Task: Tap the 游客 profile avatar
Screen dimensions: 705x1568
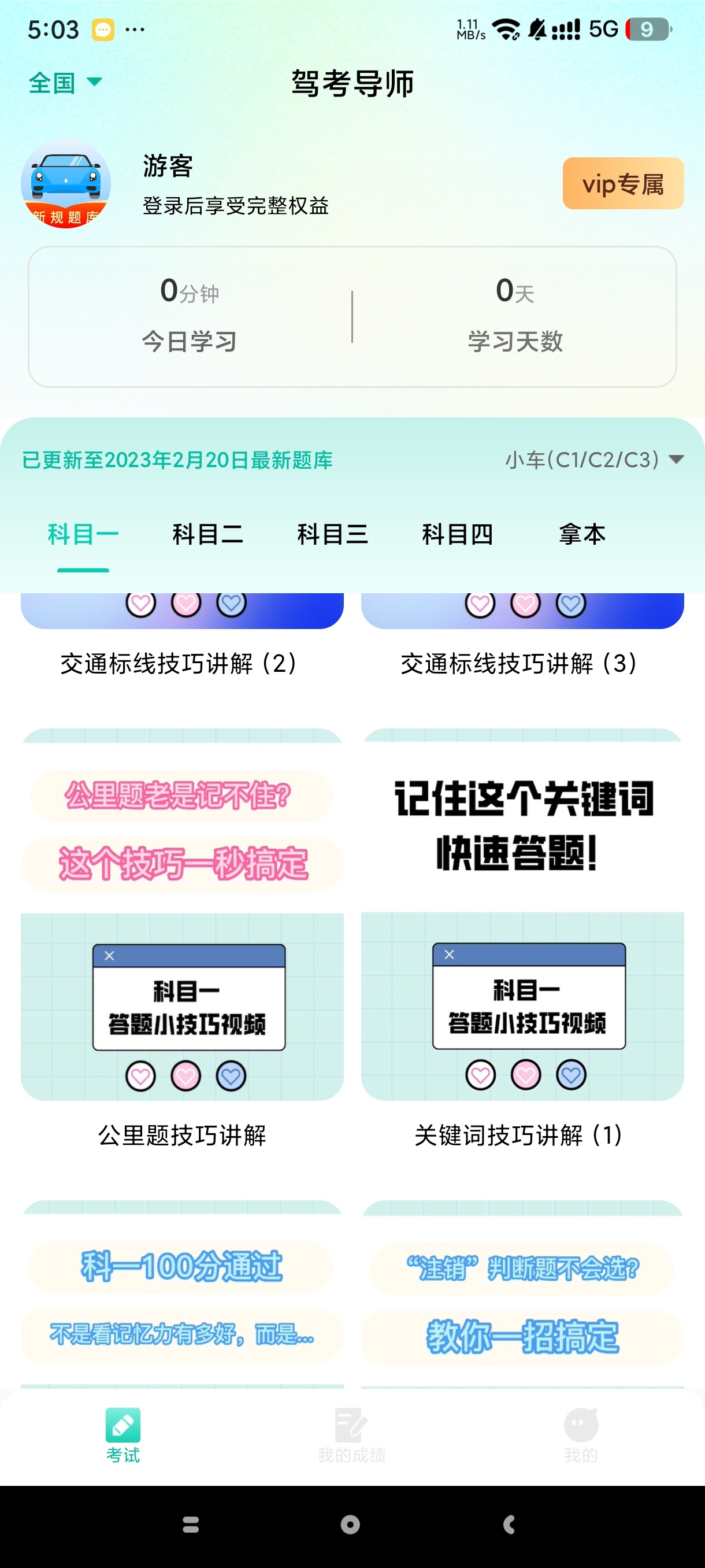Action: (x=66, y=183)
